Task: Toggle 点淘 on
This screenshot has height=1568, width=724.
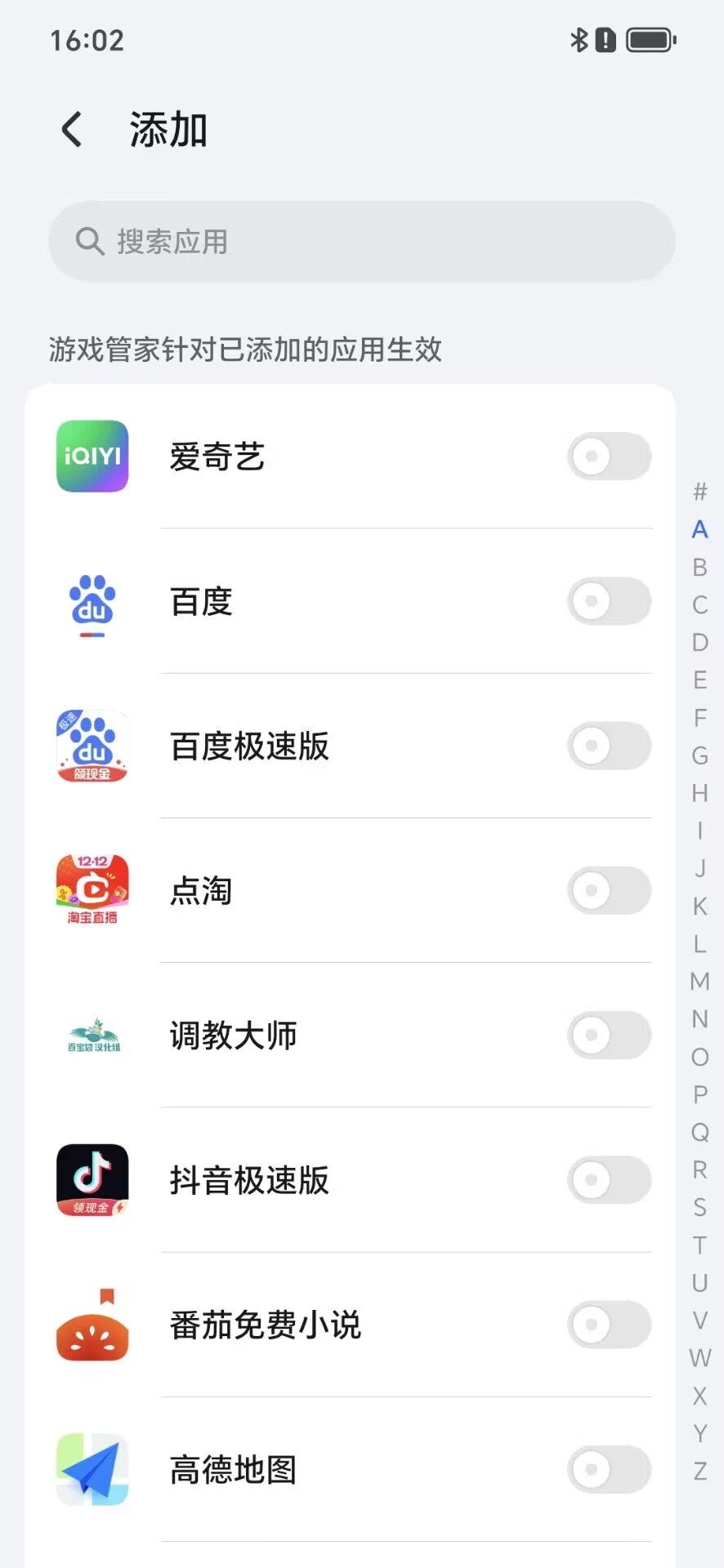Action: pos(609,890)
